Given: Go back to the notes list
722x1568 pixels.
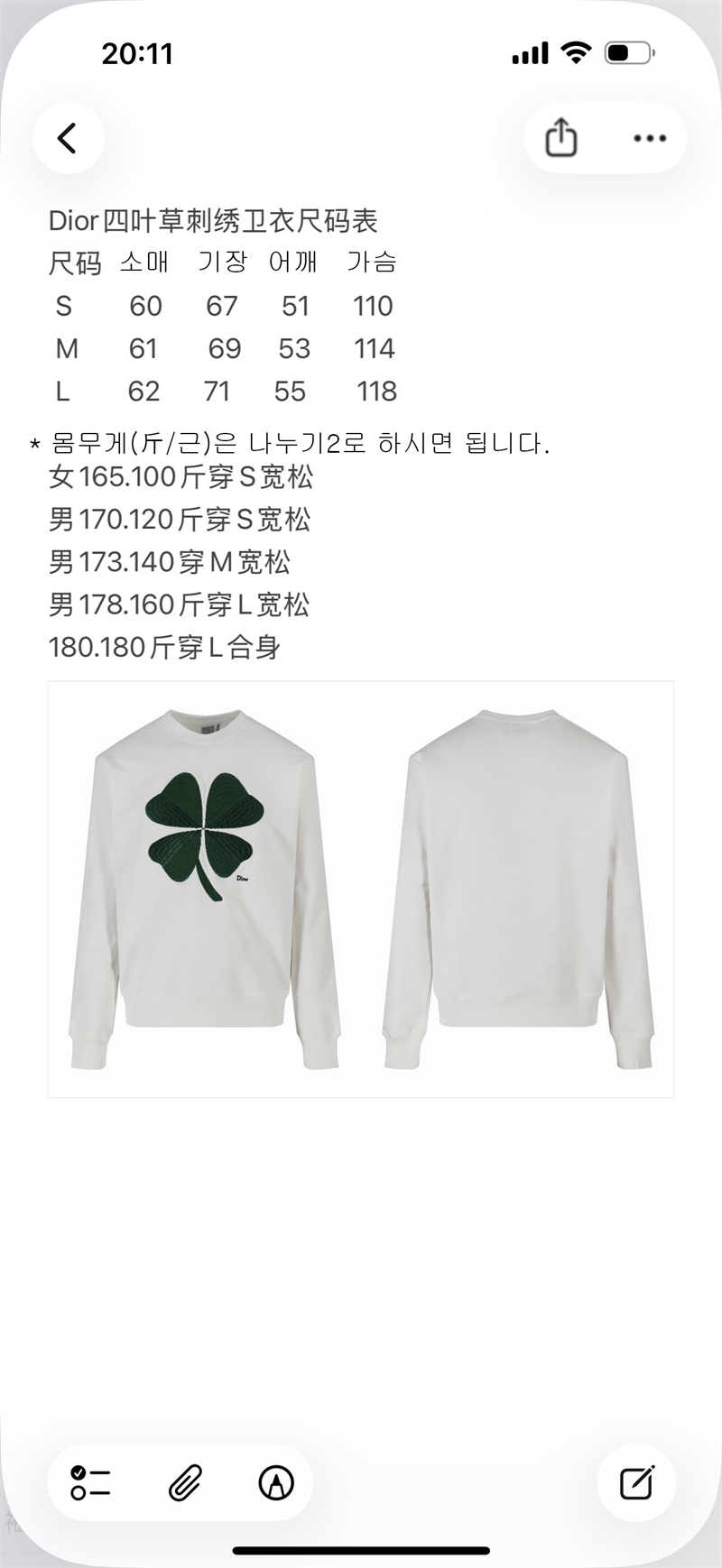Looking at the screenshot, I should 68,138.
